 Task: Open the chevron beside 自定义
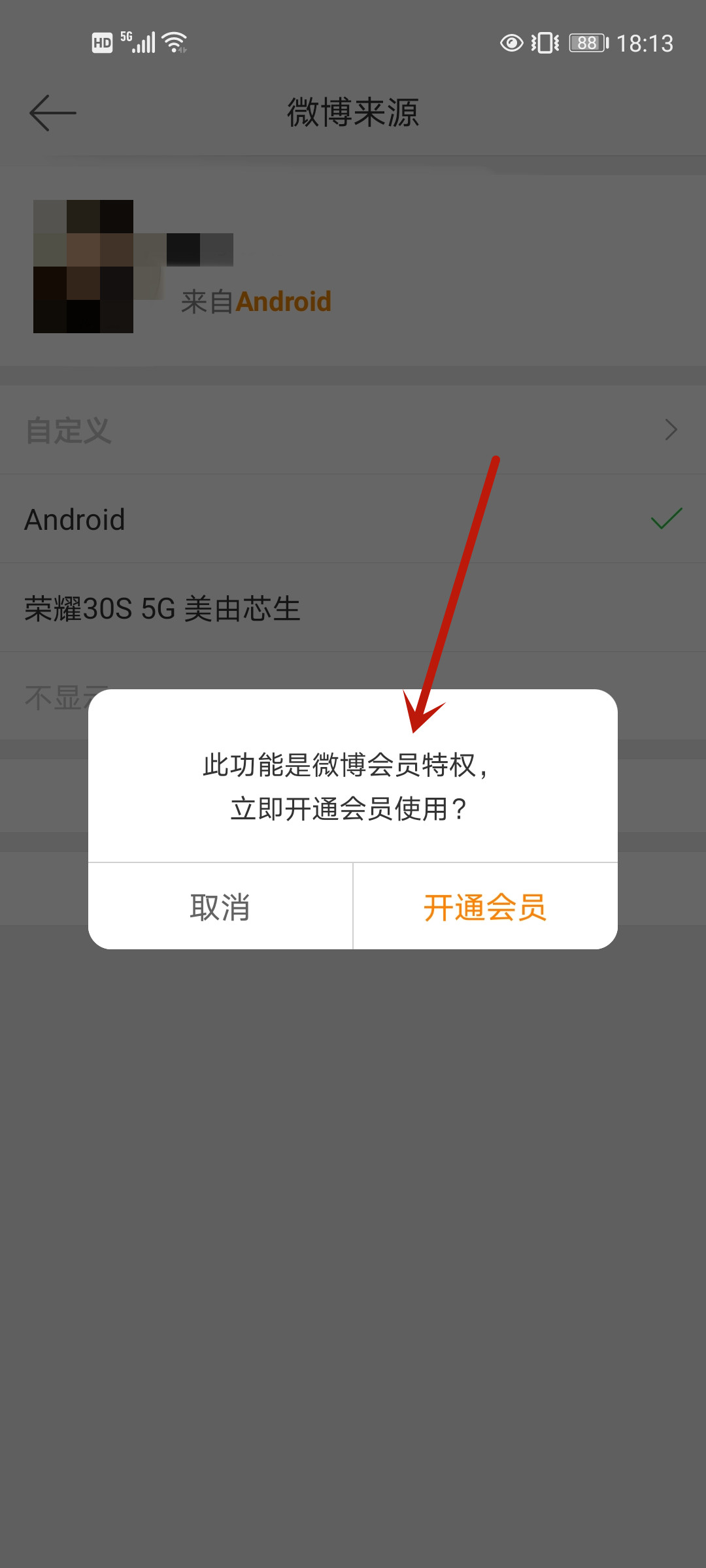click(669, 429)
